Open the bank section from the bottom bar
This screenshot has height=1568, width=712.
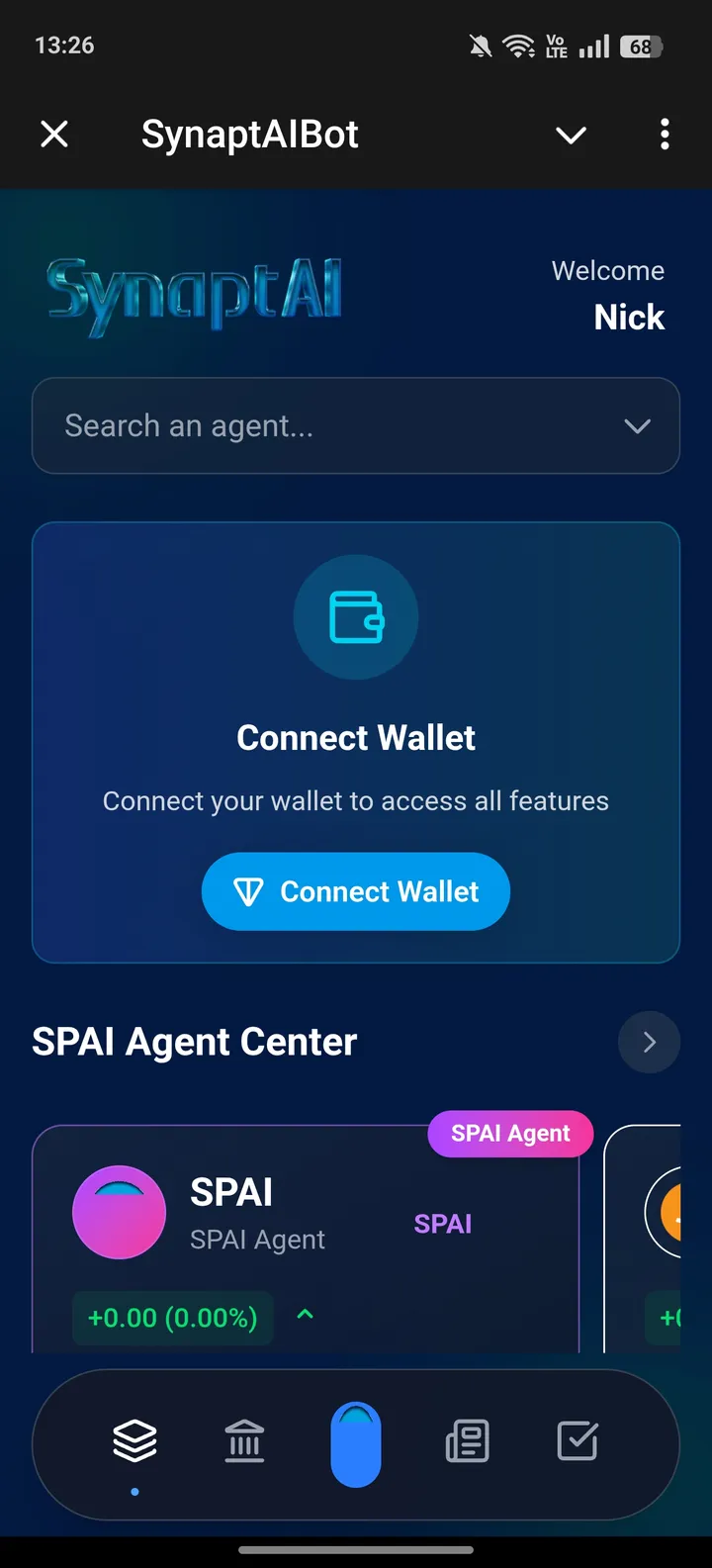click(245, 1440)
